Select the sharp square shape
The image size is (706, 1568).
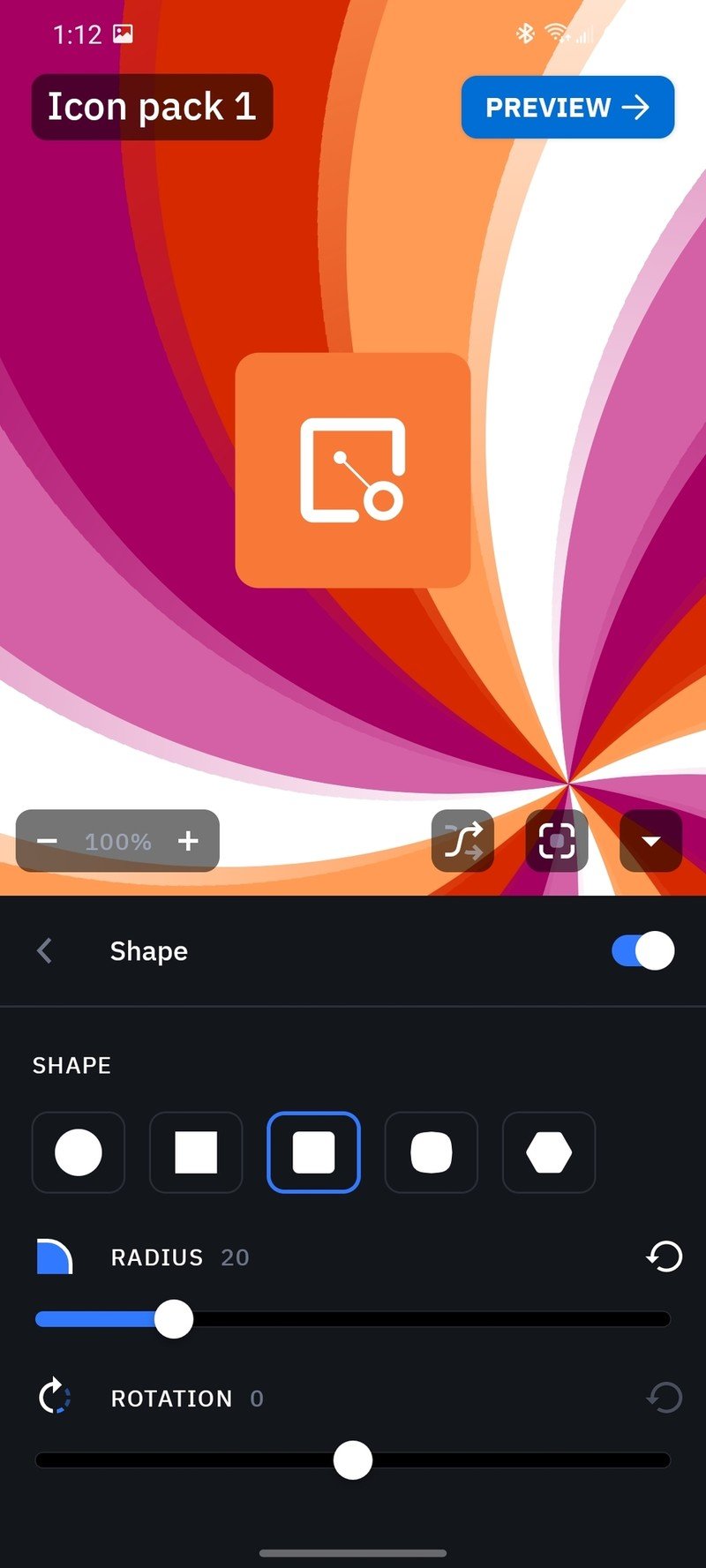pos(196,1152)
